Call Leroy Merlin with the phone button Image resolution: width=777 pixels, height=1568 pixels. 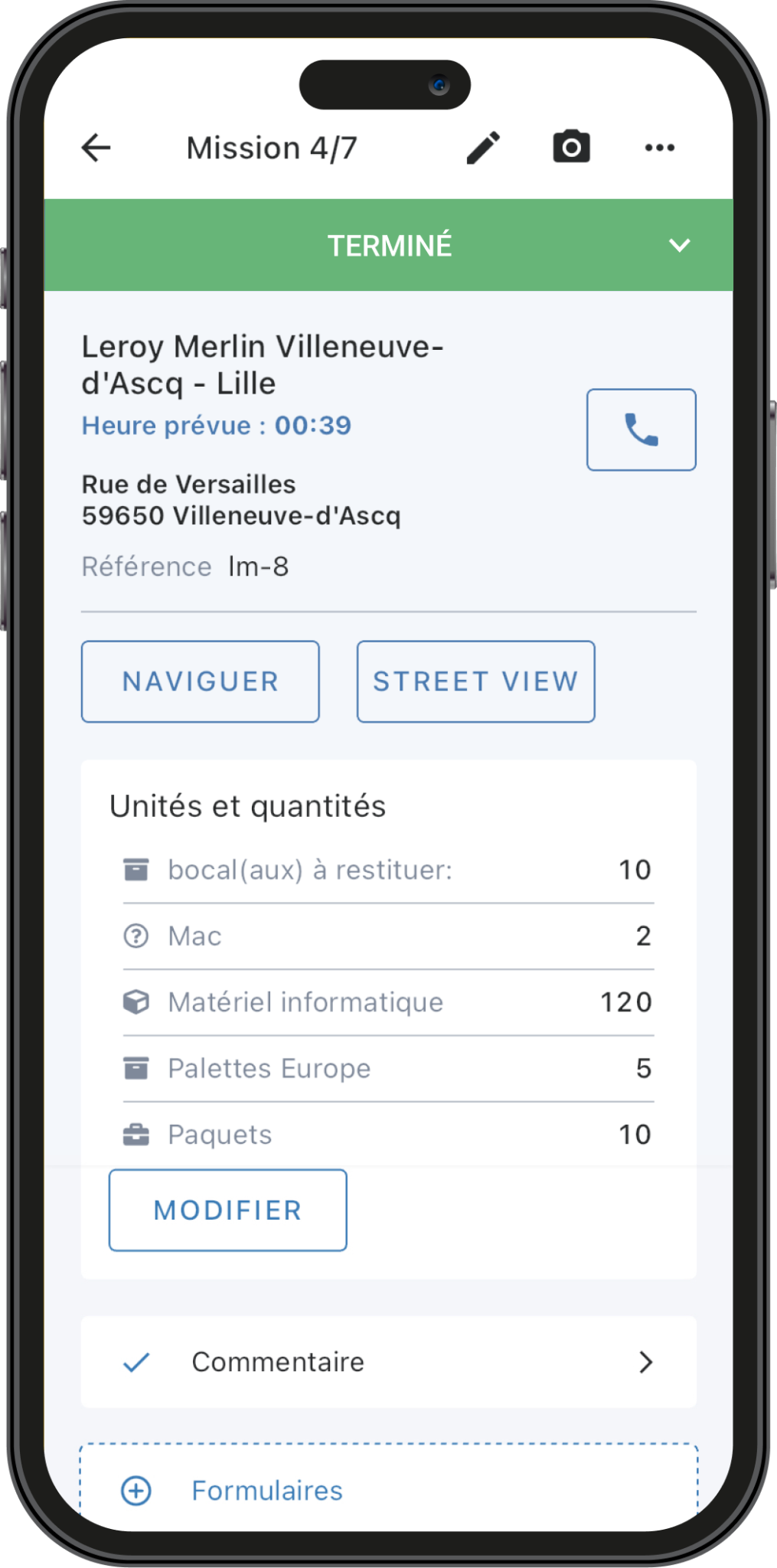click(x=642, y=430)
